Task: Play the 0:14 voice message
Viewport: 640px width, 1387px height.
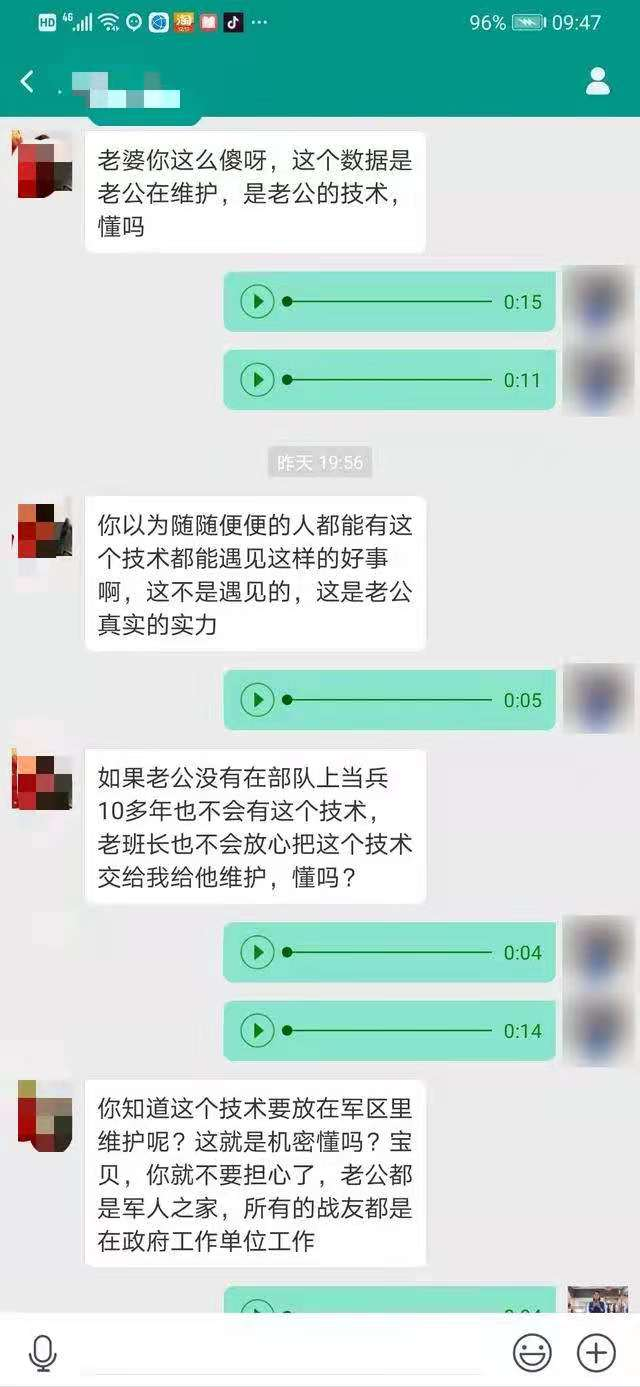Action: pyautogui.click(x=258, y=1030)
